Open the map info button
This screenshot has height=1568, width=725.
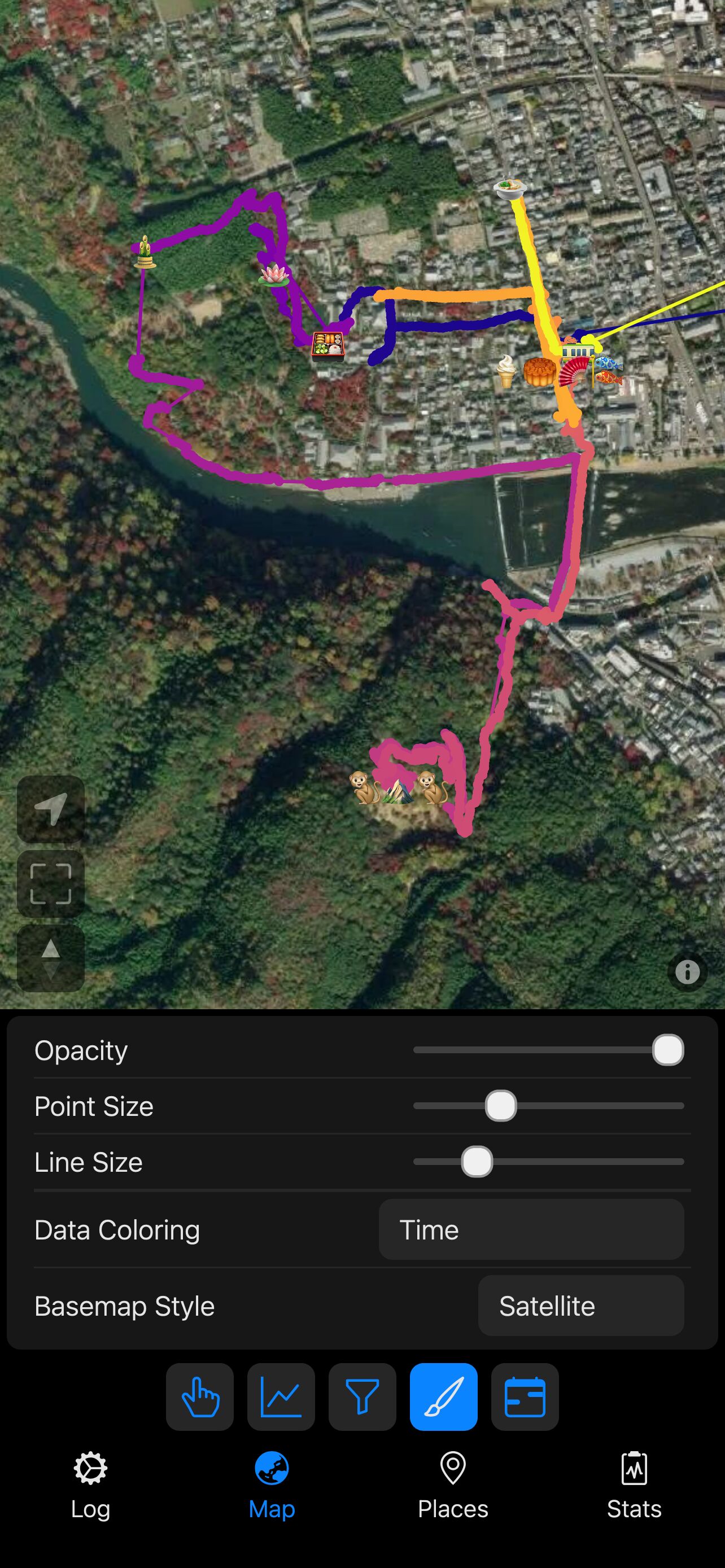click(x=687, y=971)
